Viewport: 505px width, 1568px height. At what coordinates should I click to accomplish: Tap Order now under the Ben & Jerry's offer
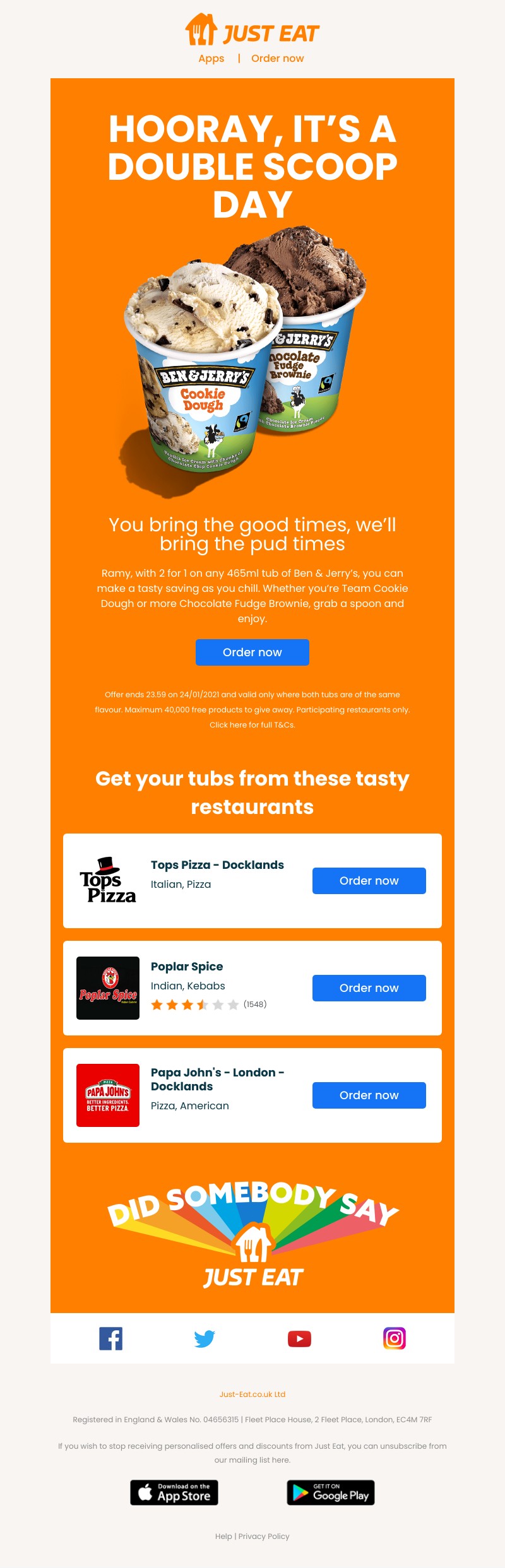[x=252, y=652]
